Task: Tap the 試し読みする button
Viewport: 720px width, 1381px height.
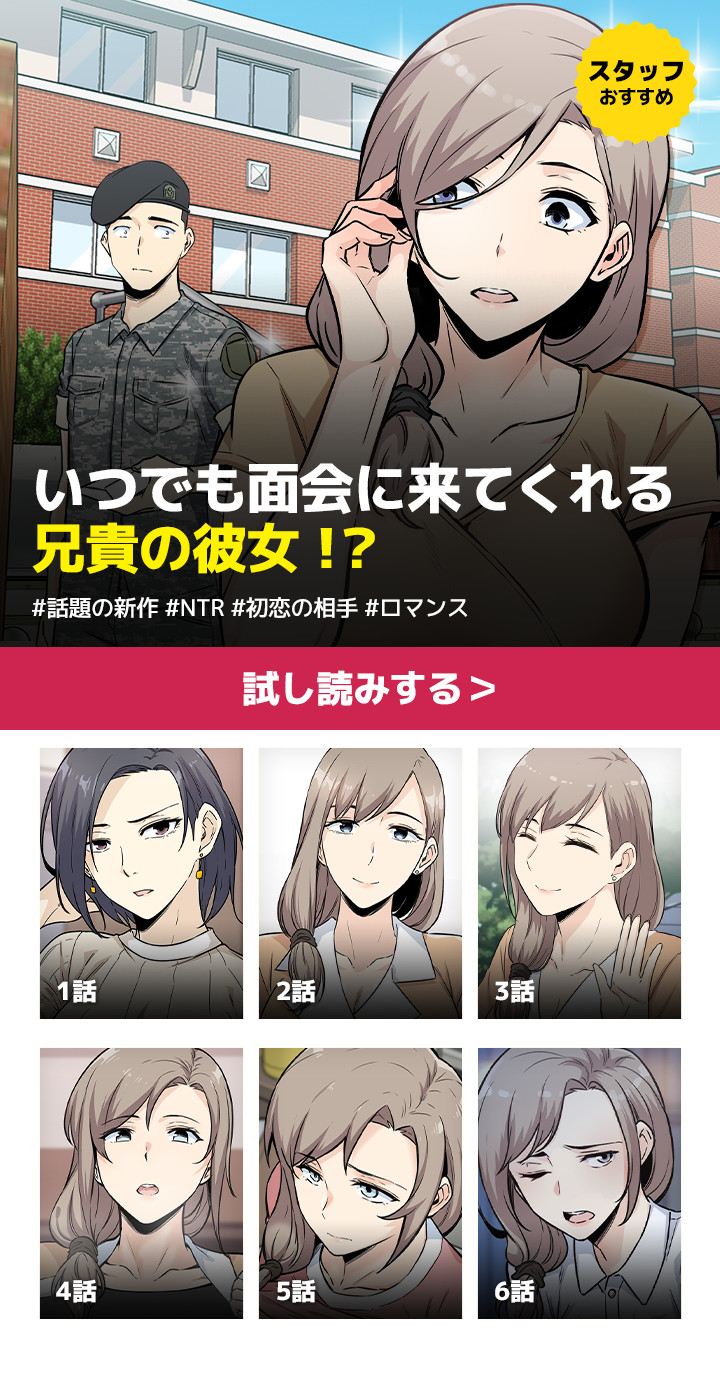Action: pos(360,688)
